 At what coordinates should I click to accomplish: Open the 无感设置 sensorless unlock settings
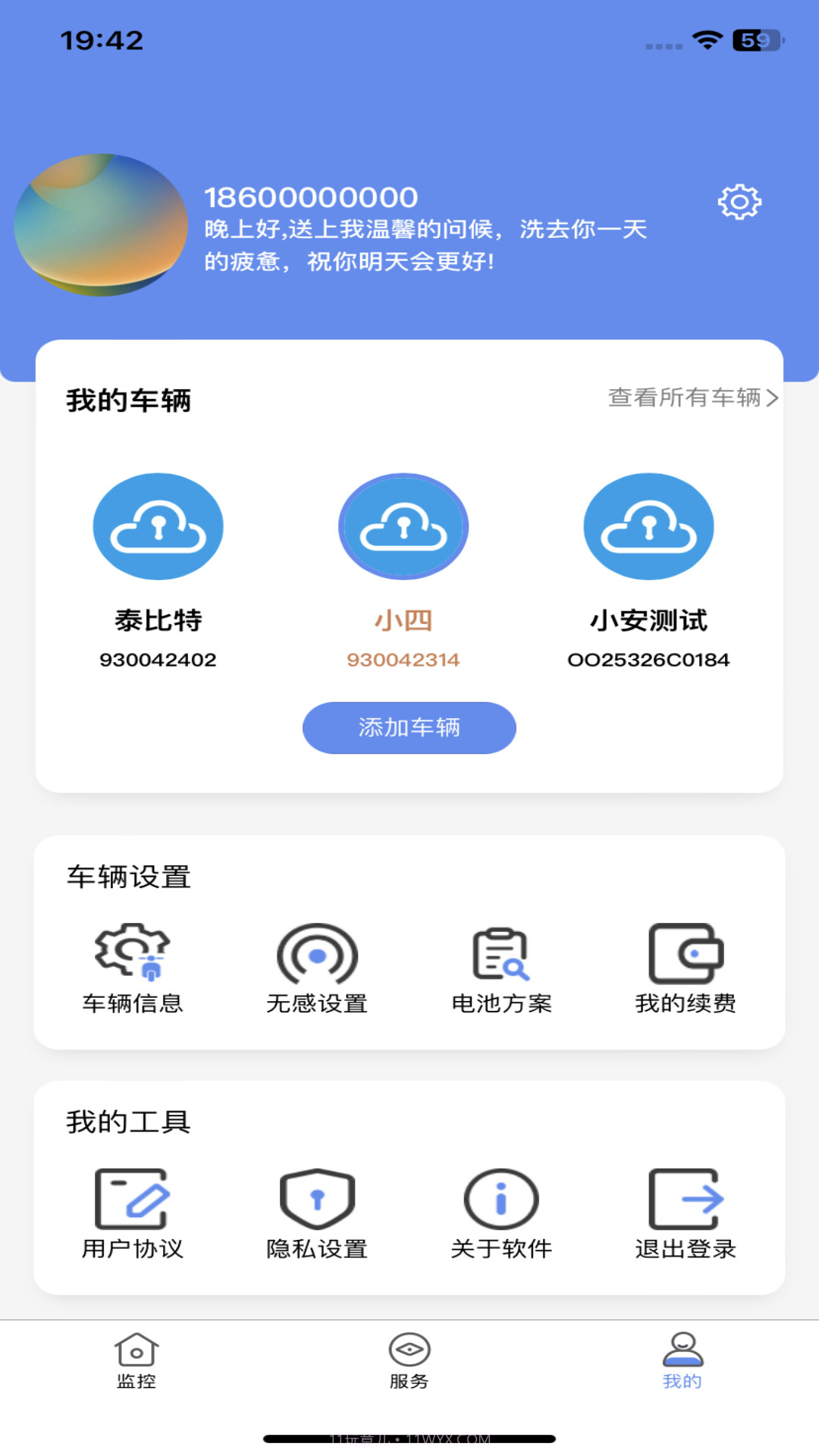(x=316, y=963)
